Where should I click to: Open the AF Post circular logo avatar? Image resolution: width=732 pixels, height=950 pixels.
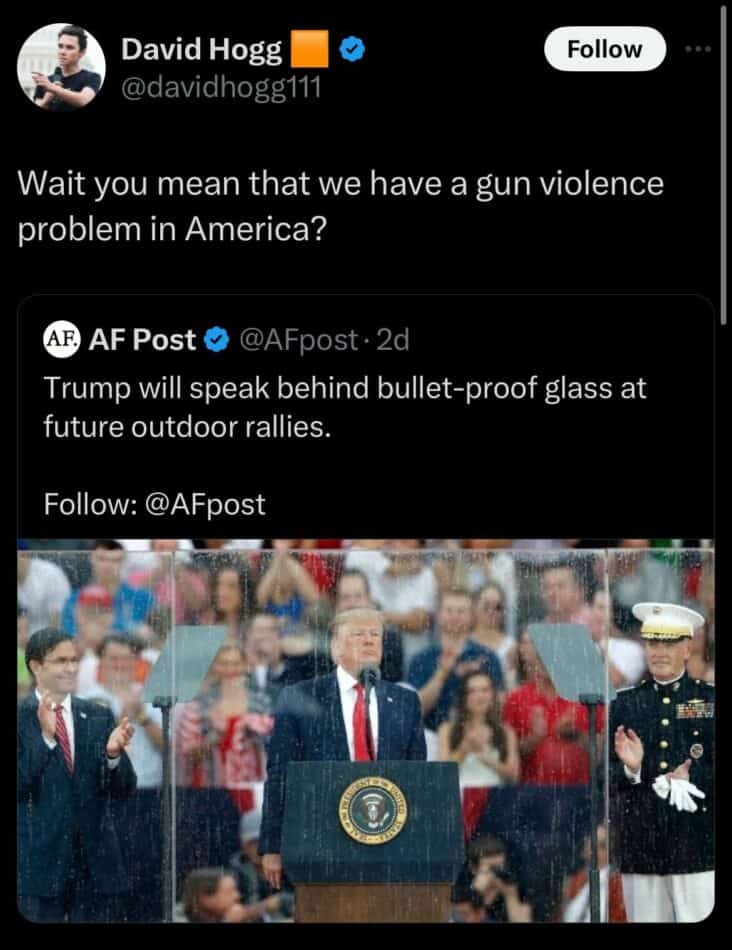point(60,340)
